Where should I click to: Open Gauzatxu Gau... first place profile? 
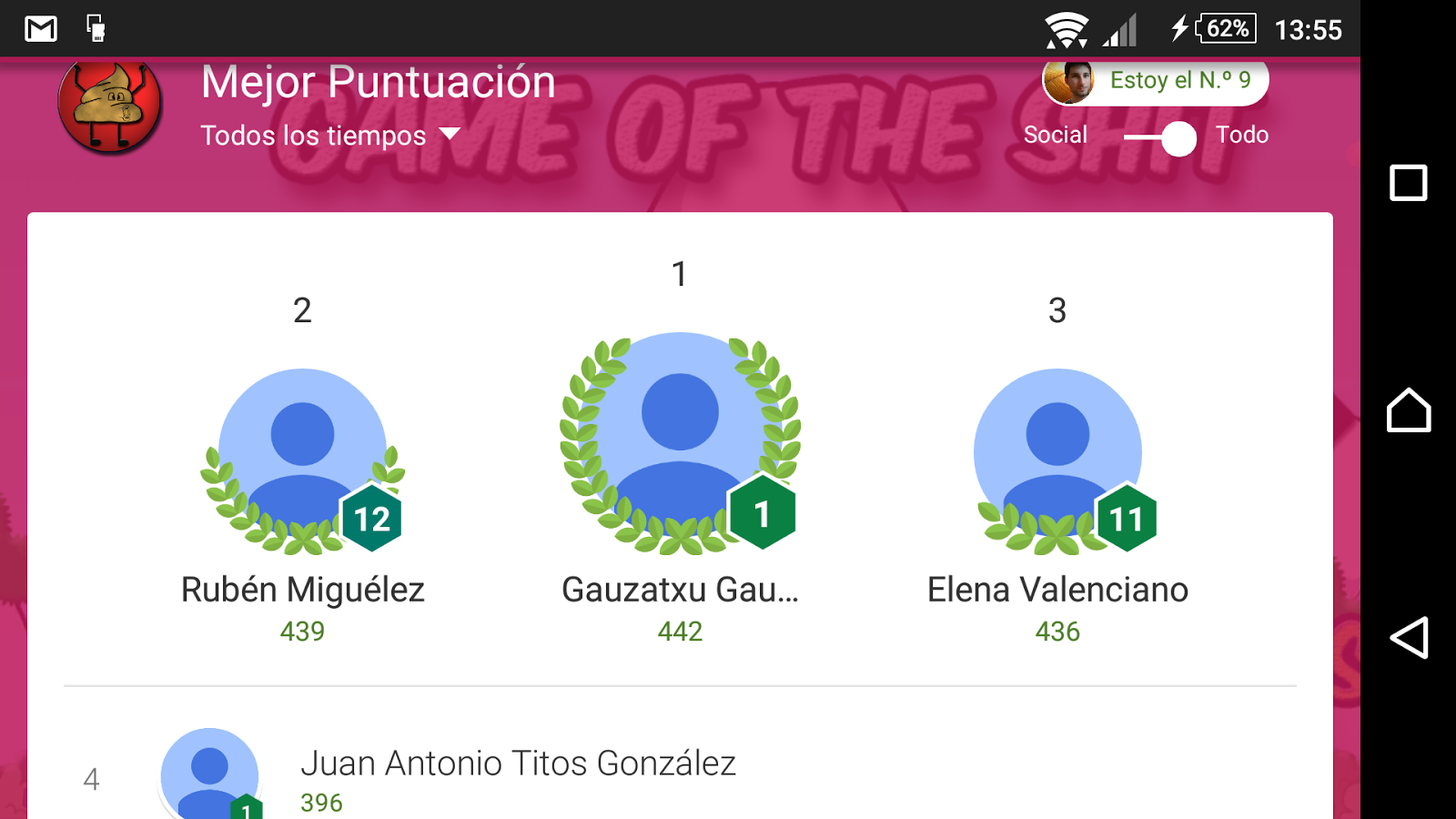click(x=680, y=446)
